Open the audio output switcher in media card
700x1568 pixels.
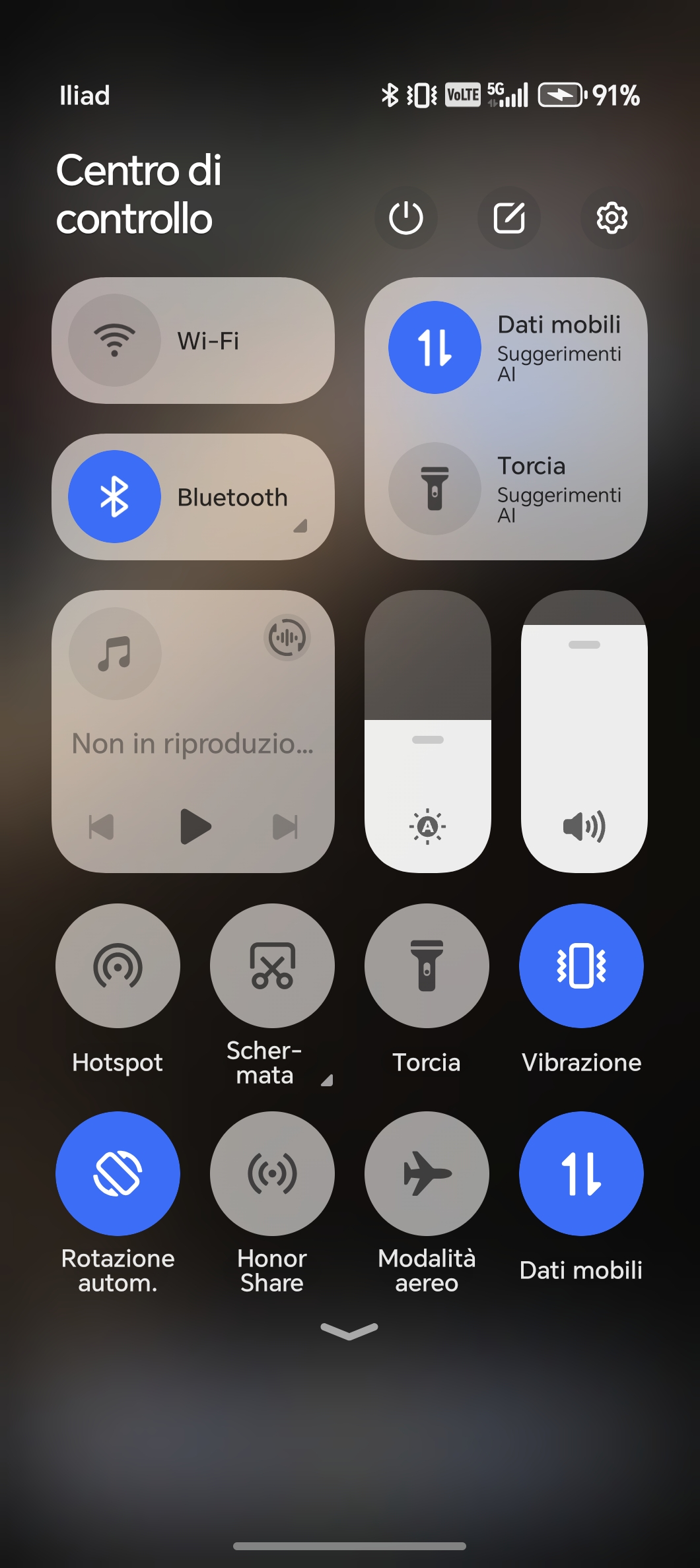point(287,637)
